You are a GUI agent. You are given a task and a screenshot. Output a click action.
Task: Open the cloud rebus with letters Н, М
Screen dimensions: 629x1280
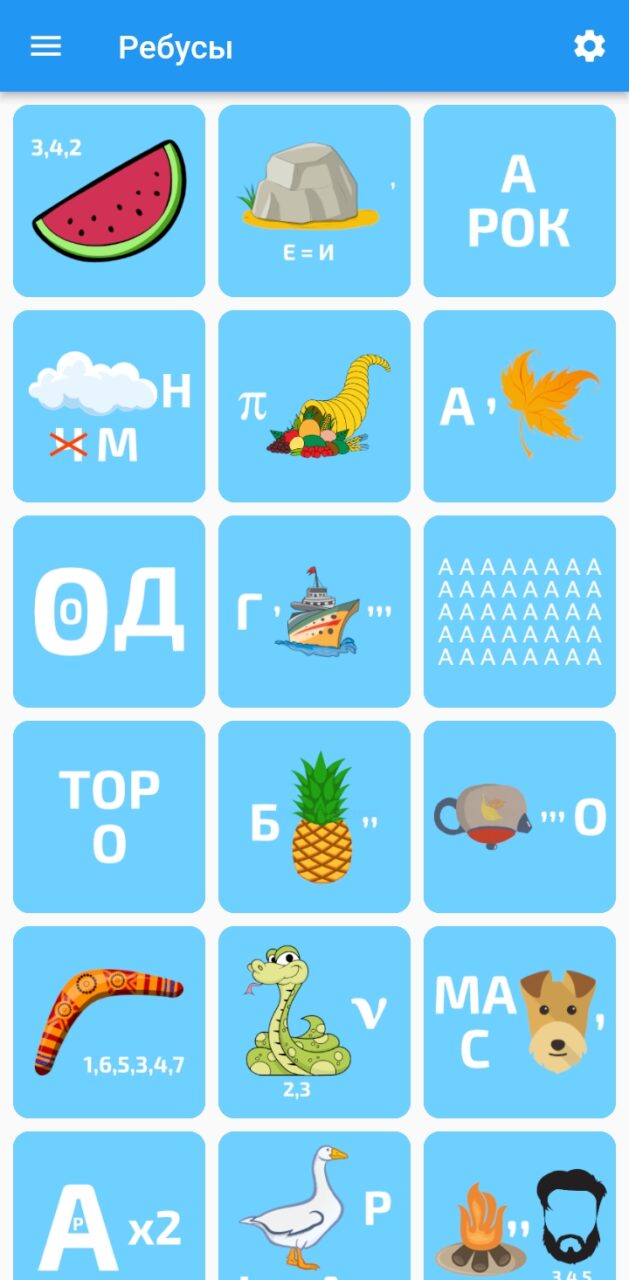point(109,406)
